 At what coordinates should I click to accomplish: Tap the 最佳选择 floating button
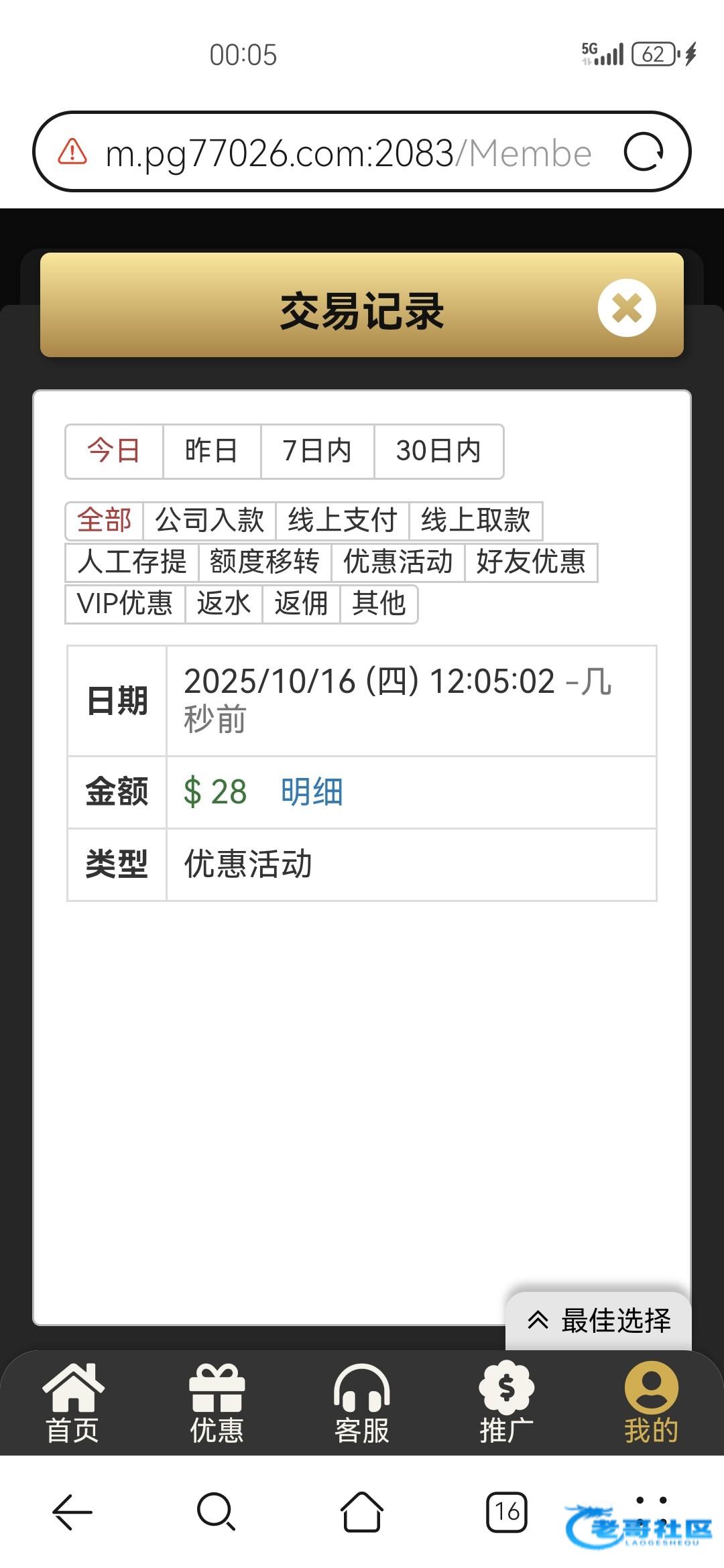pyautogui.click(x=599, y=1321)
